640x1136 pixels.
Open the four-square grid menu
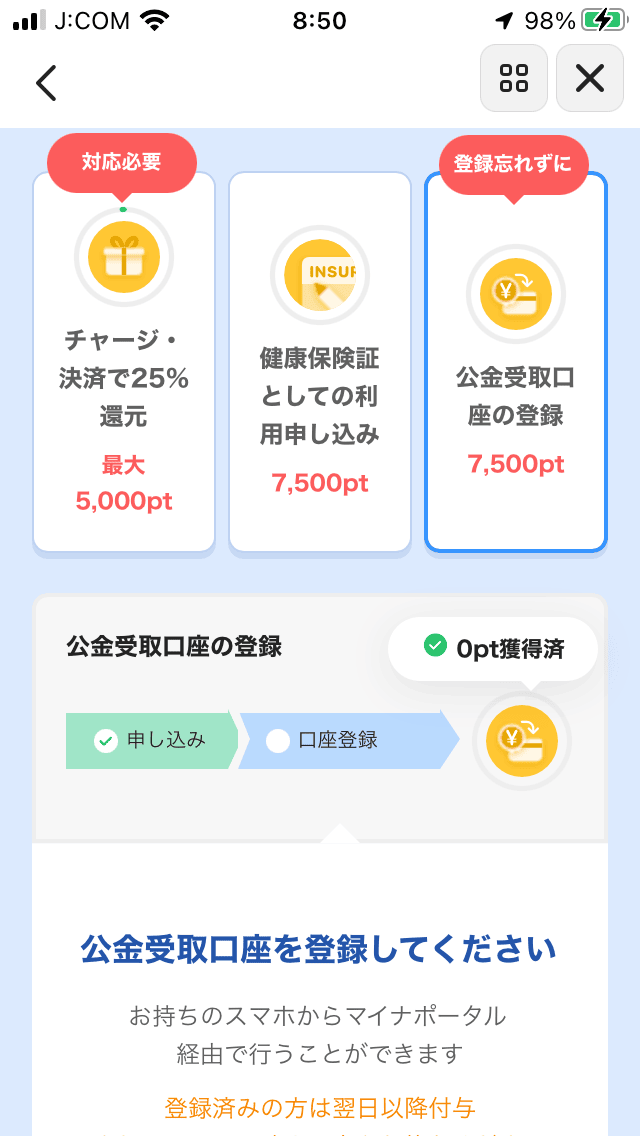[x=514, y=78]
